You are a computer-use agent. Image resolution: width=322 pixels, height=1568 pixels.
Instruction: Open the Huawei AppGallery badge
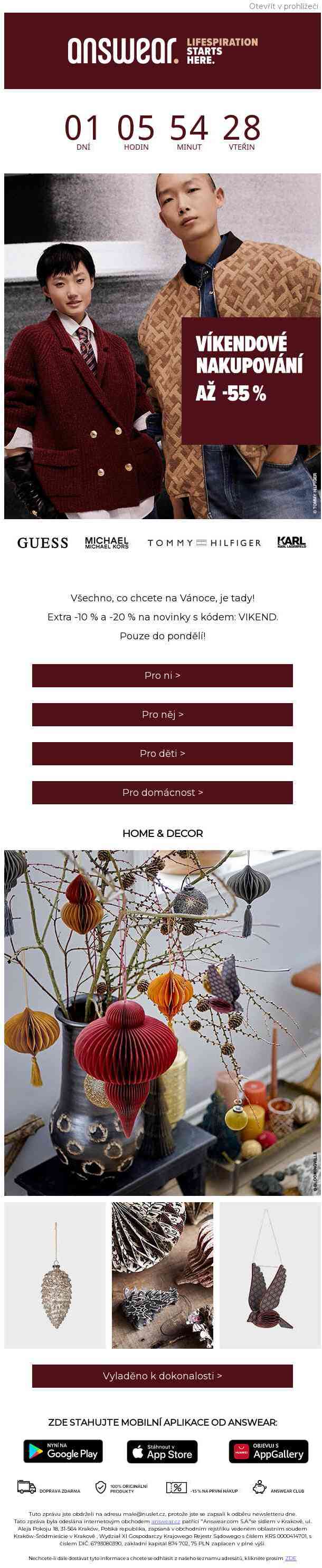[268, 1451]
